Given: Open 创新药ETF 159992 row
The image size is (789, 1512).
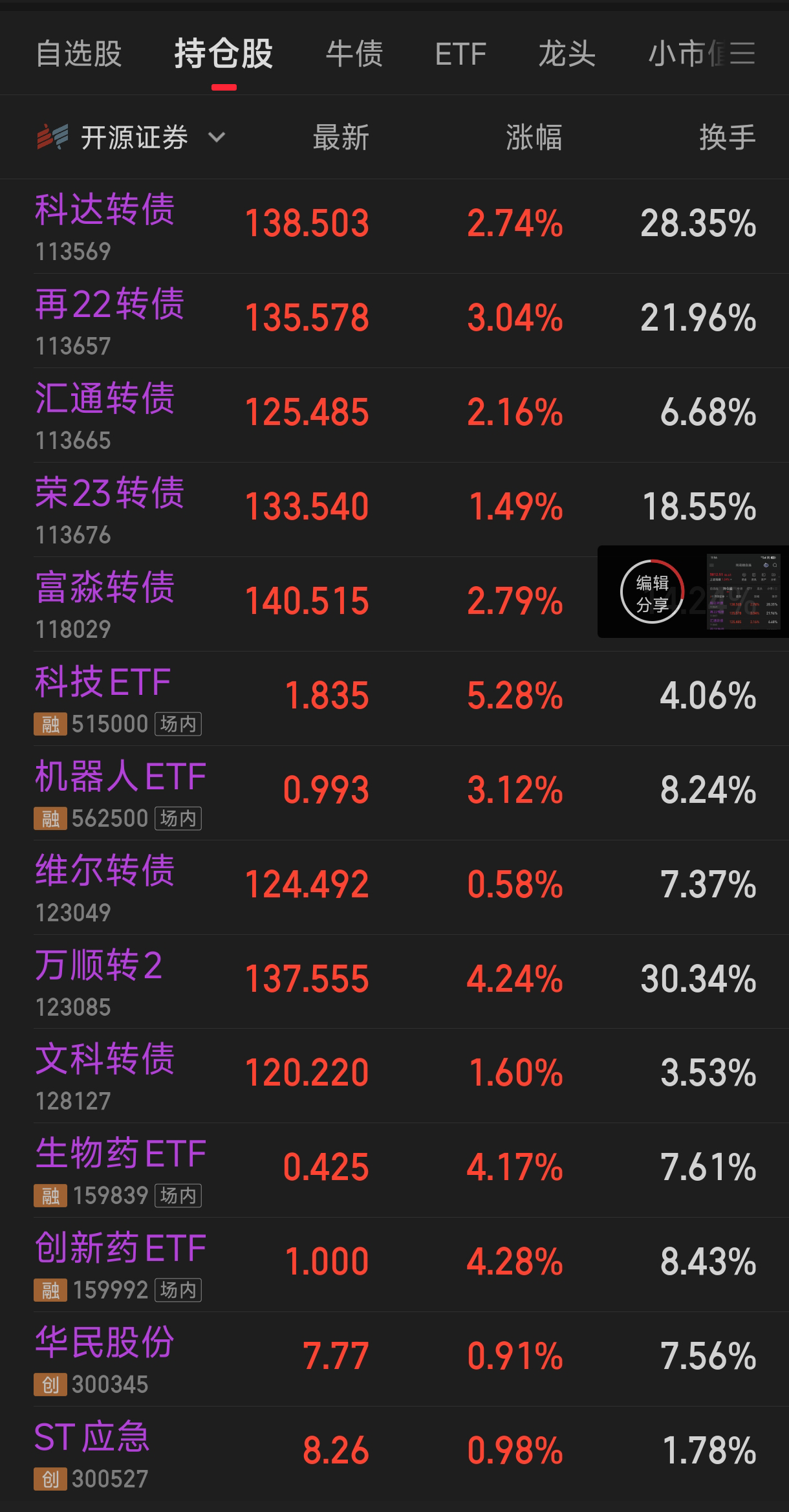Looking at the screenshot, I should 120,1263.
